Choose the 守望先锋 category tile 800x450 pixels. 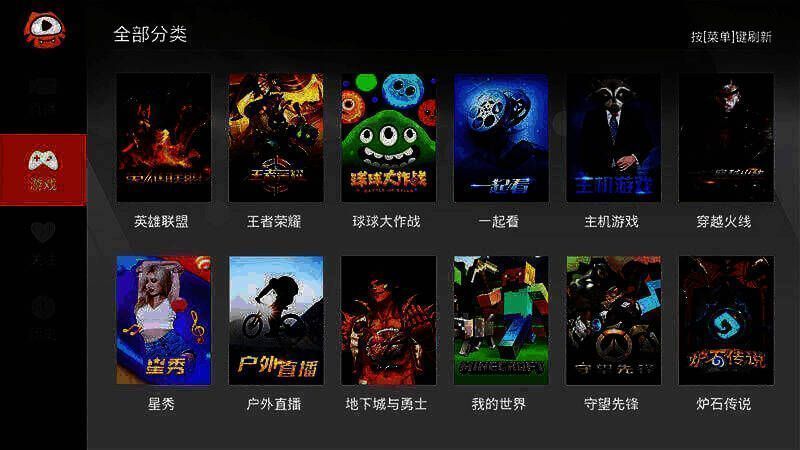(x=612, y=321)
